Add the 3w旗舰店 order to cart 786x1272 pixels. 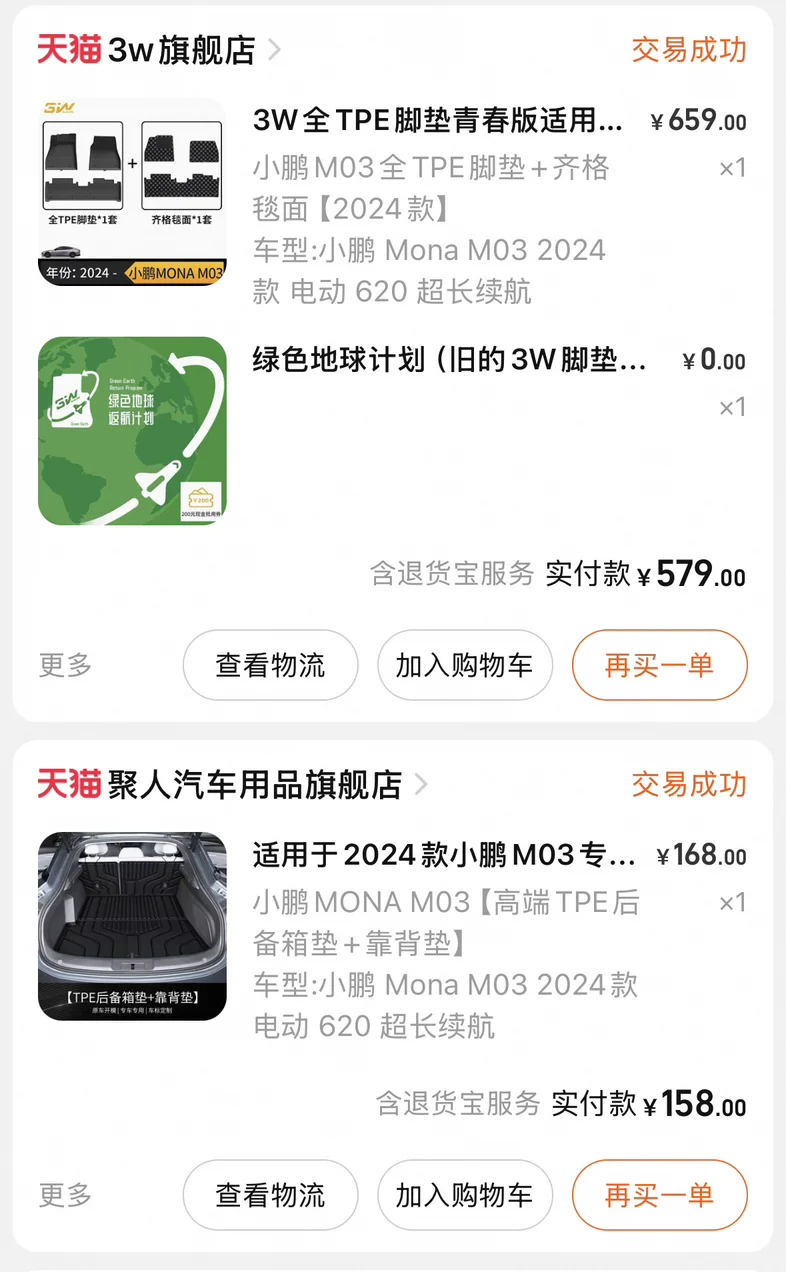pos(465,665)
